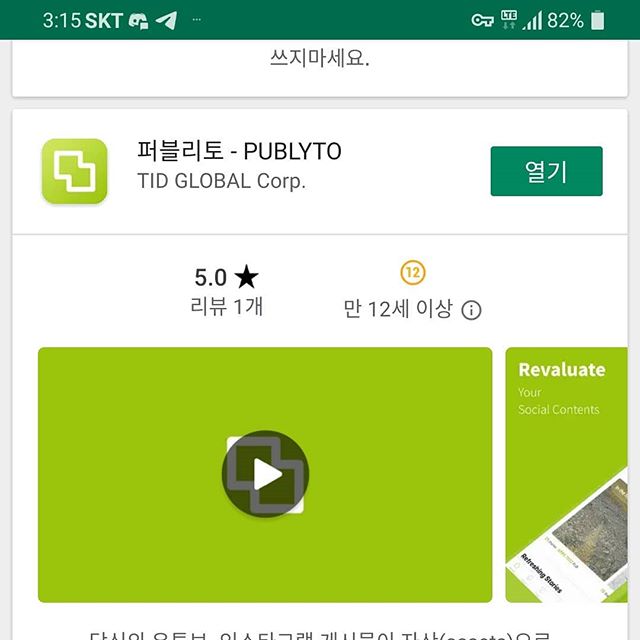Play the PUBLYTO promo video
Viewport: 640px width, 640px height.
tap(265, 474)
